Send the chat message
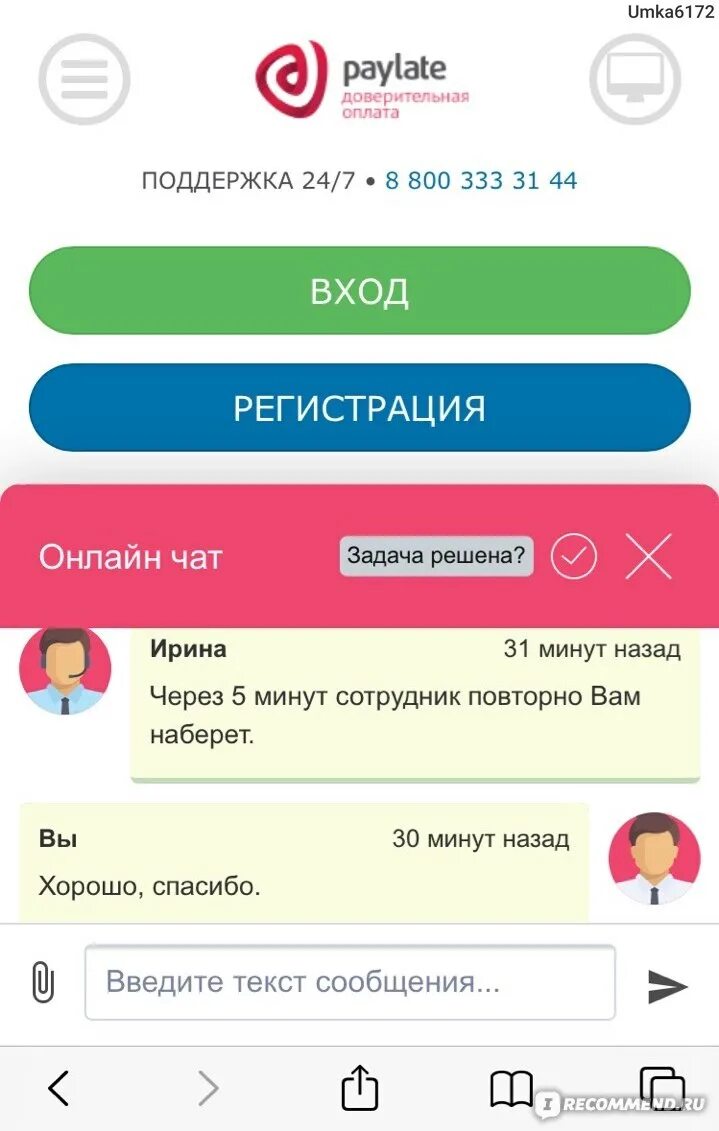Screen dimensions: 719x1131 click(667, 986)
